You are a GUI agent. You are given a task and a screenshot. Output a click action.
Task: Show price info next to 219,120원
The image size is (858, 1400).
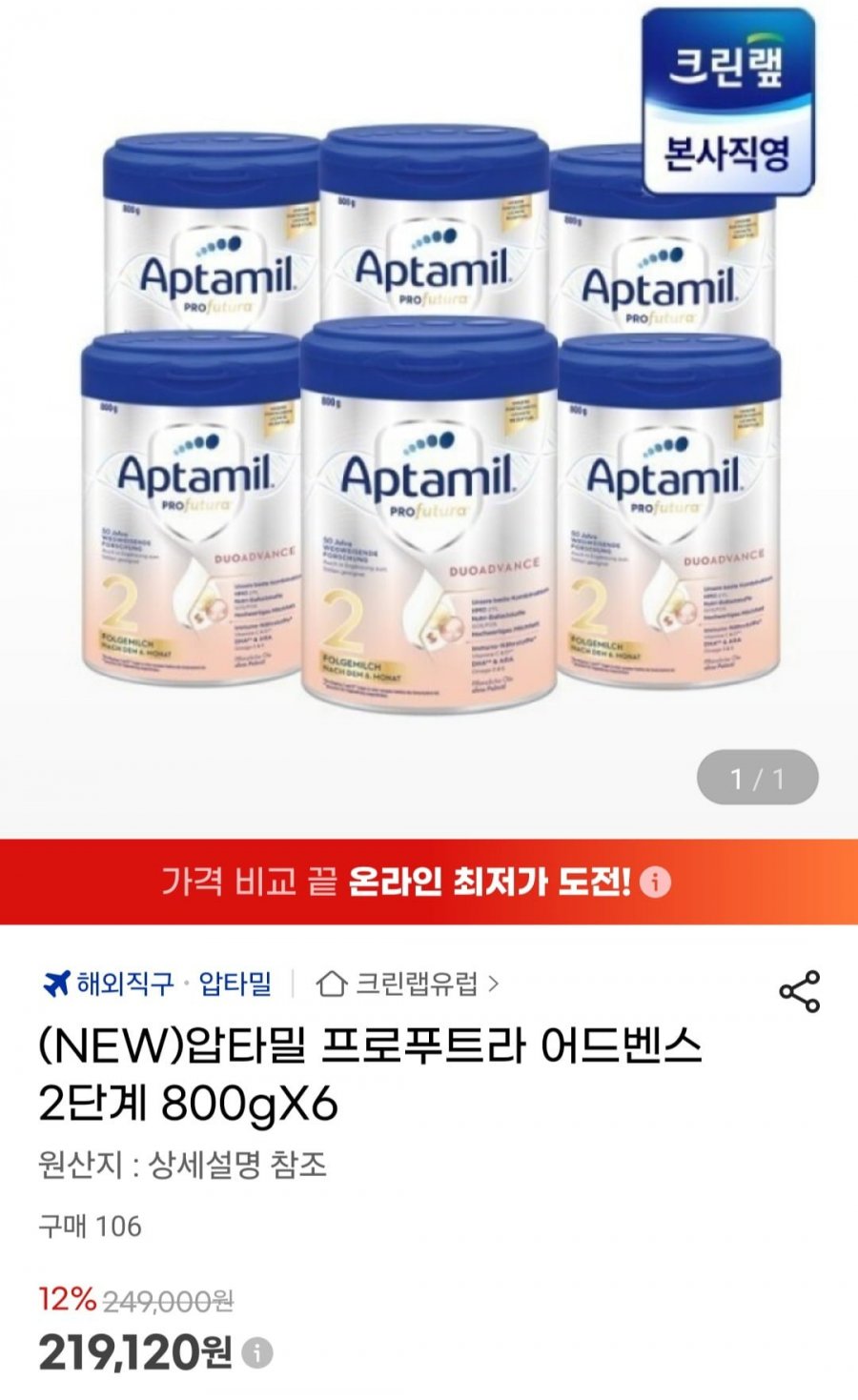coord(257,1352)
